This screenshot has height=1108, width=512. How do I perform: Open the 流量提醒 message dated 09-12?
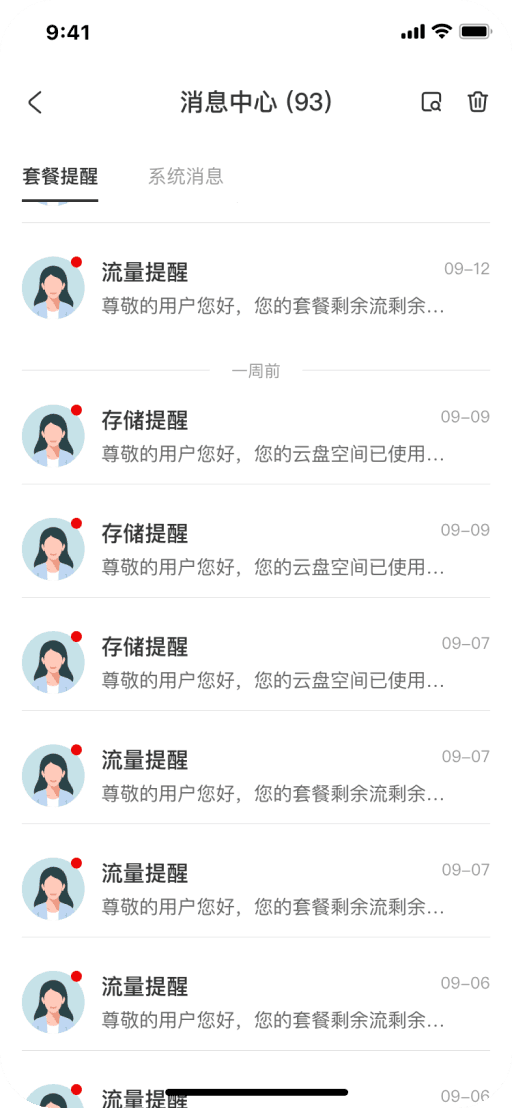(x=256, y=288)
